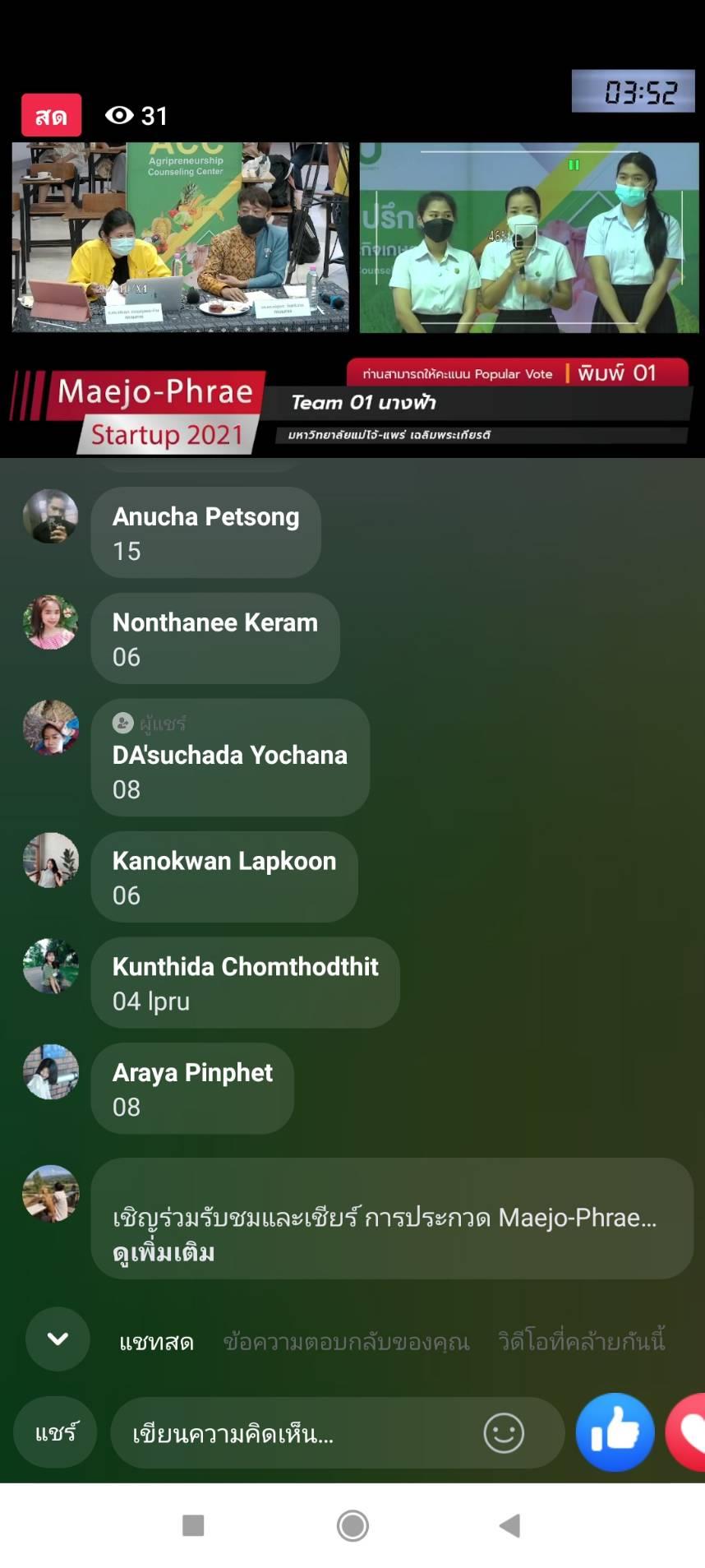The height and width of the screenshot is (1568, 705).
Task: Send a heart love reaction
Action: click(x=689, y=1432)
